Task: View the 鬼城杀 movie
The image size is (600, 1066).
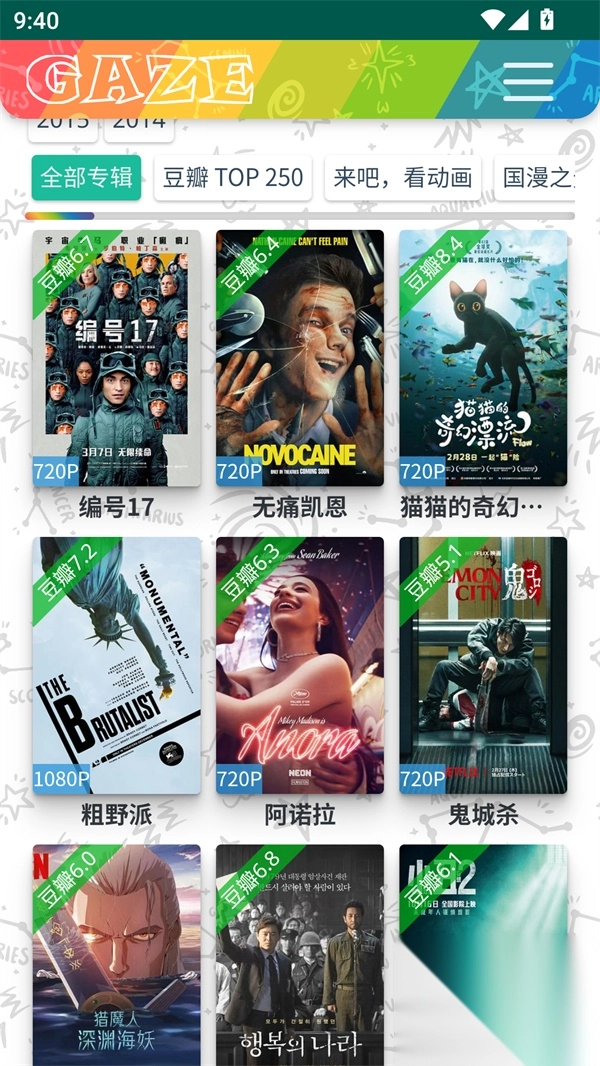Action: point(483,665)
